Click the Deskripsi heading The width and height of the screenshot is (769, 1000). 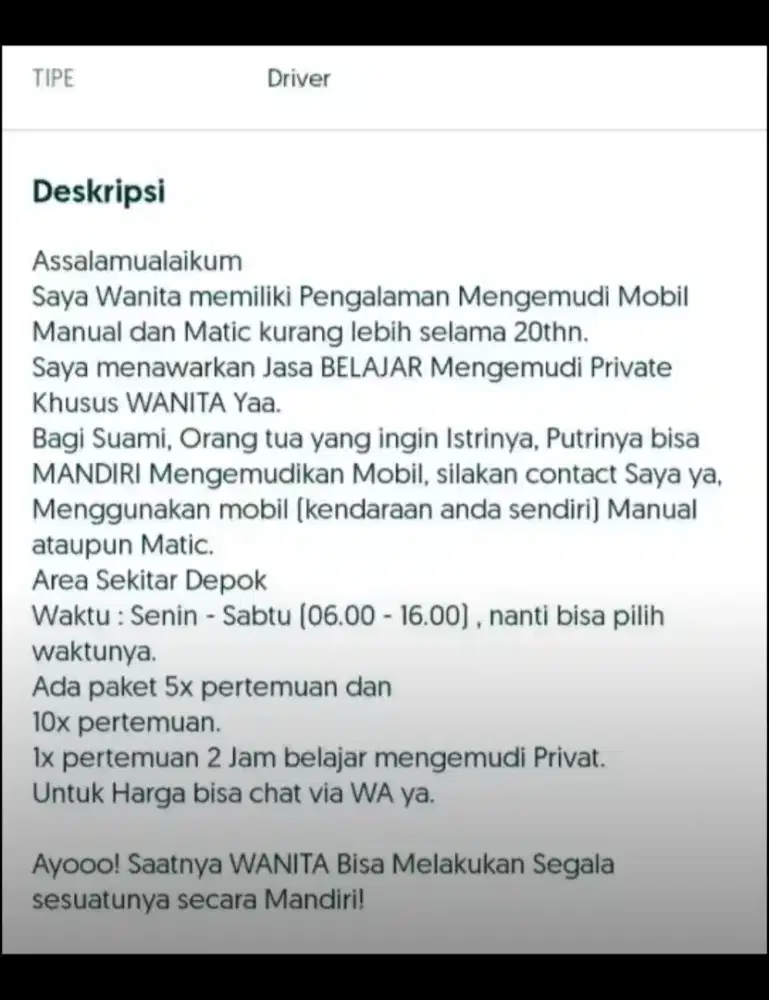pos(98,192)
